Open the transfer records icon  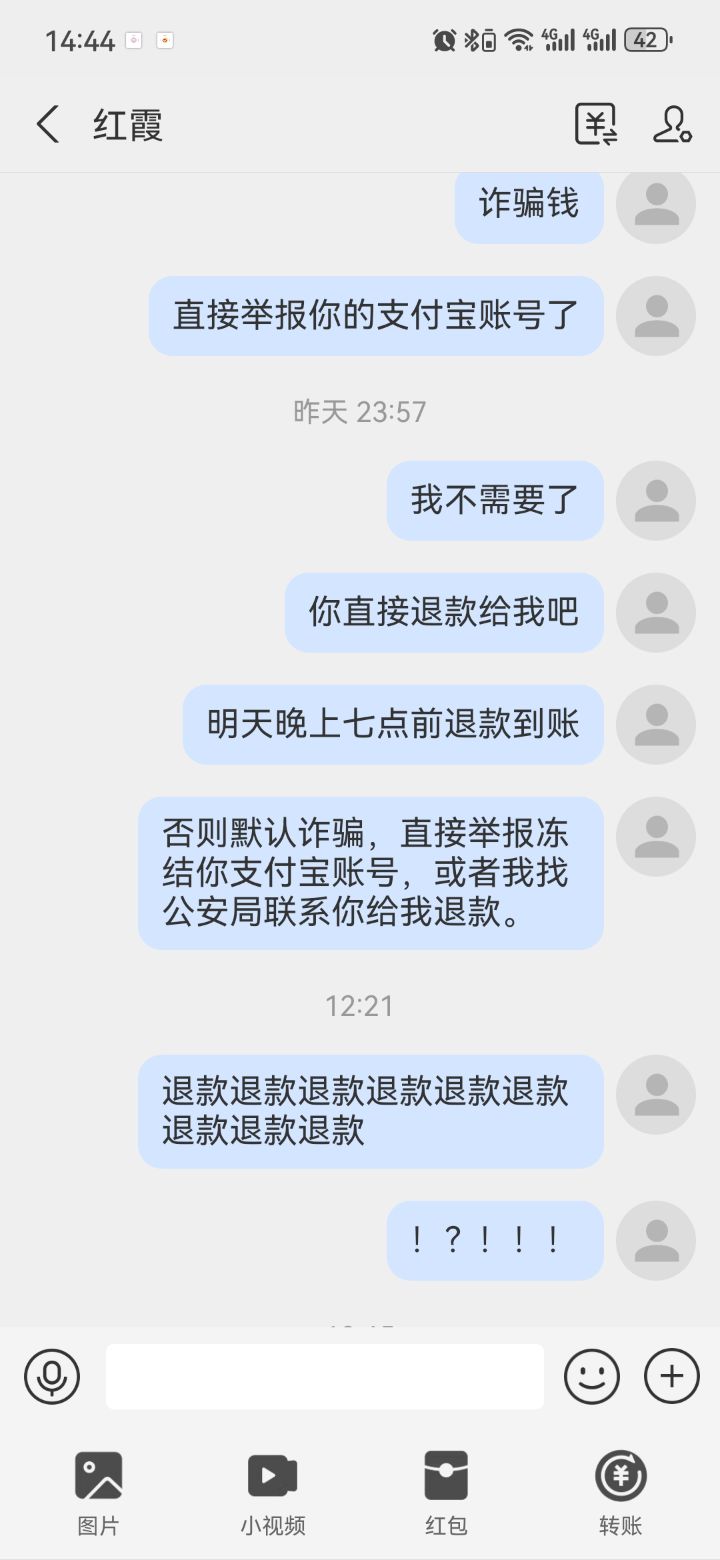(x=596, y=125)
